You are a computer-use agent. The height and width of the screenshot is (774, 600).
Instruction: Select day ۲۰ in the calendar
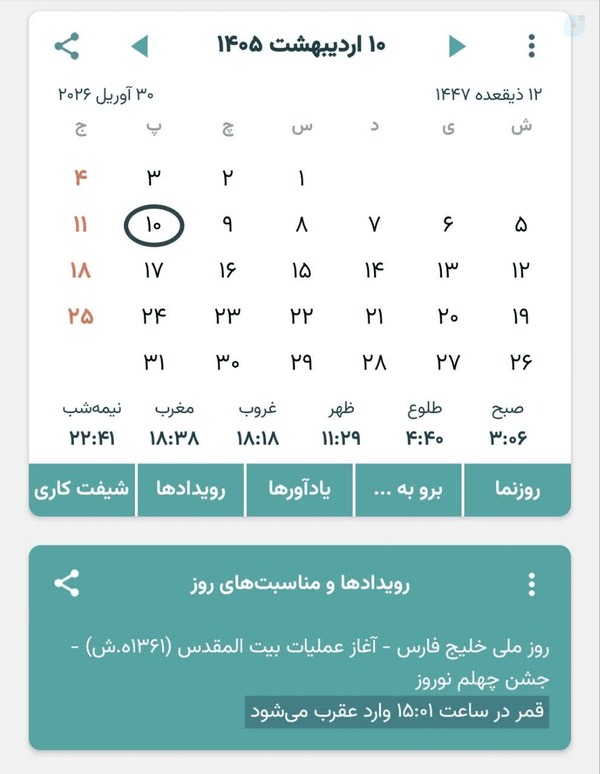[x=448, y=316]
